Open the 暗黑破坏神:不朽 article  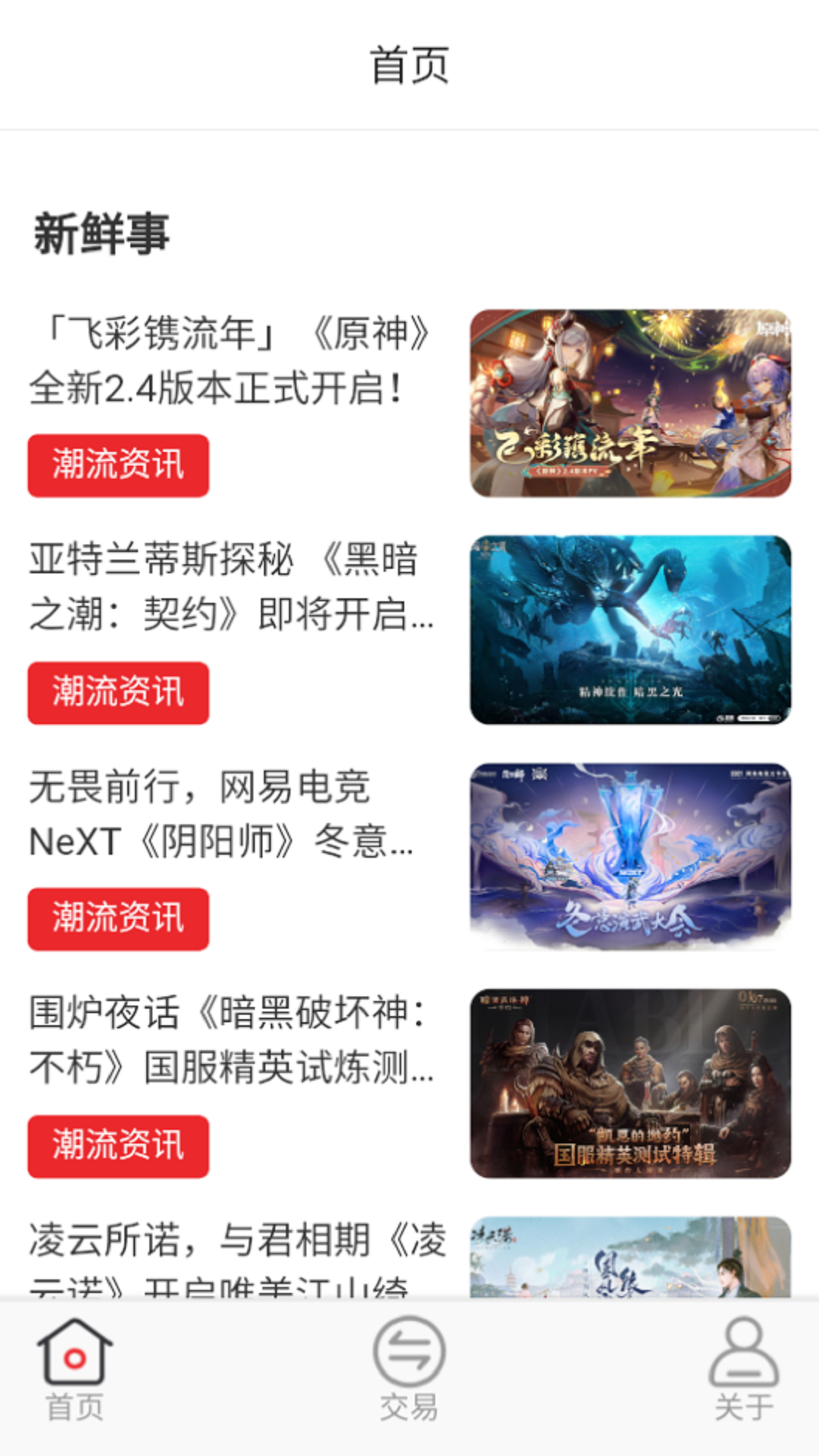(231, 1040)
